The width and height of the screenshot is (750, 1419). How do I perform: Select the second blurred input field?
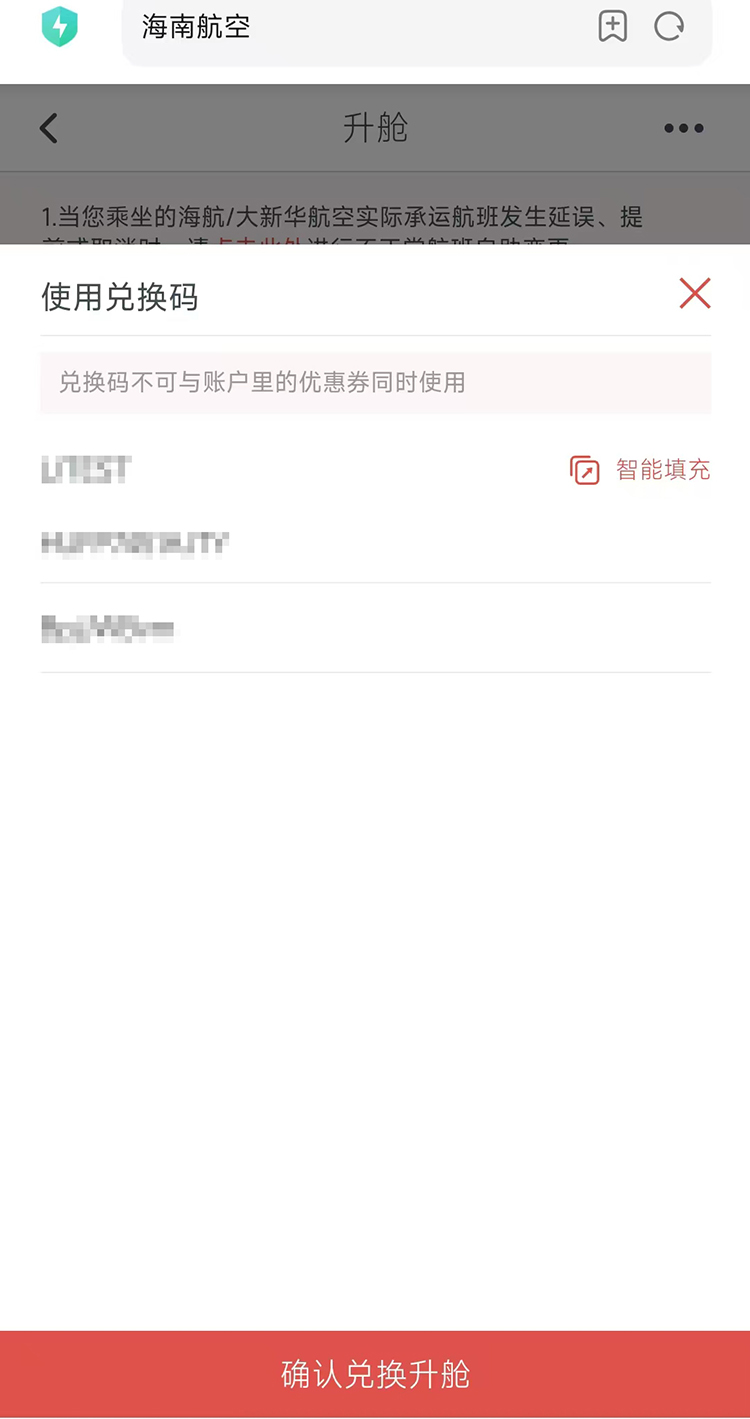[375, 543]
